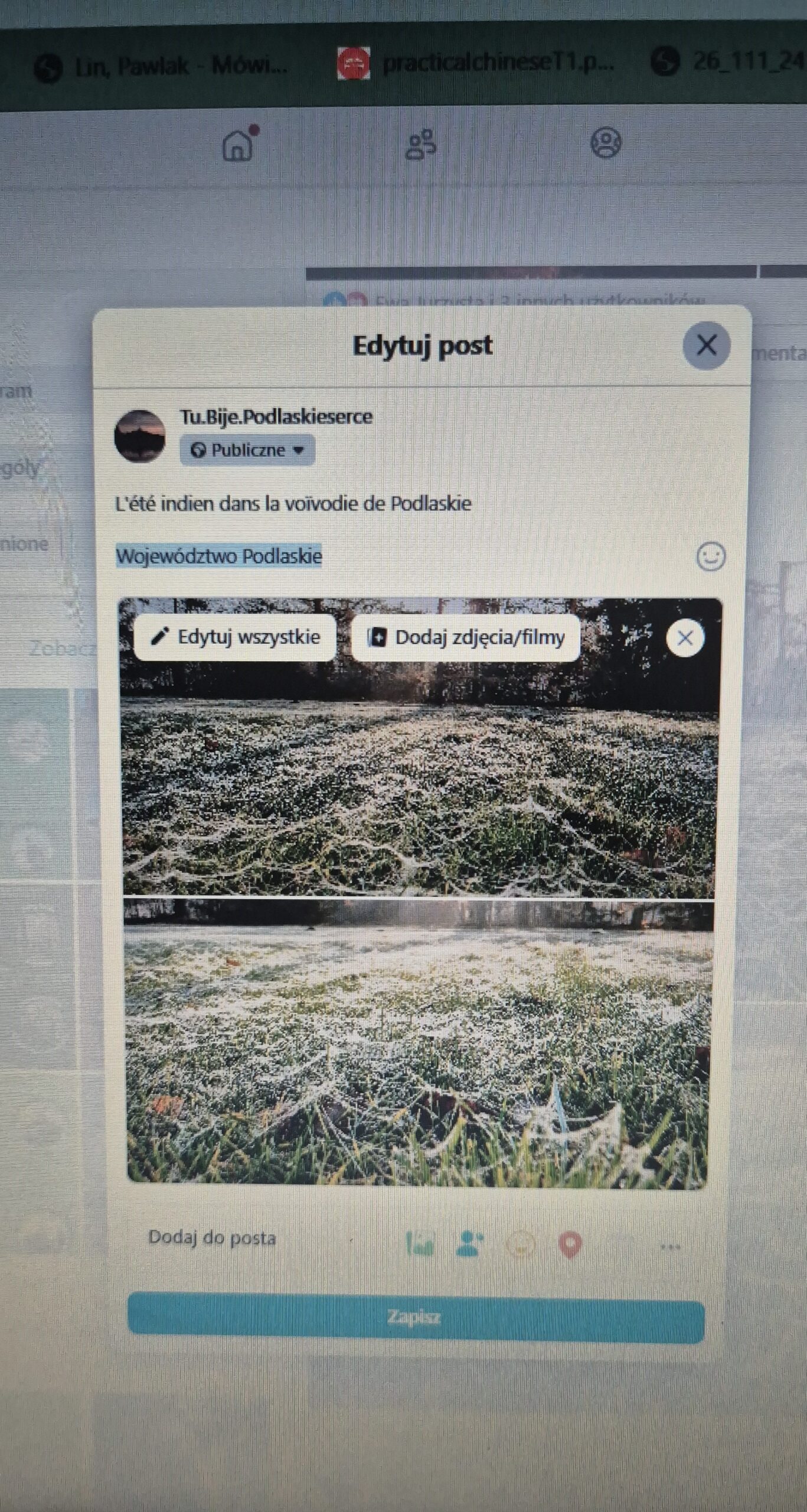Add a location with the red pin icon
The width and height of the screenshot is (807, 1512).
570,1244
